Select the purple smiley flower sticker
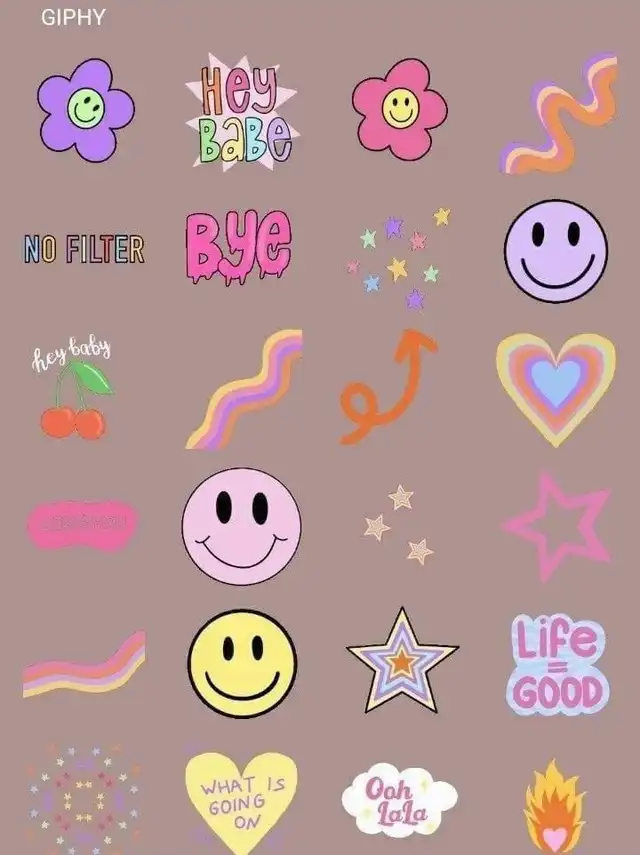This screenshot has width=640, height=855. [86, 109]
